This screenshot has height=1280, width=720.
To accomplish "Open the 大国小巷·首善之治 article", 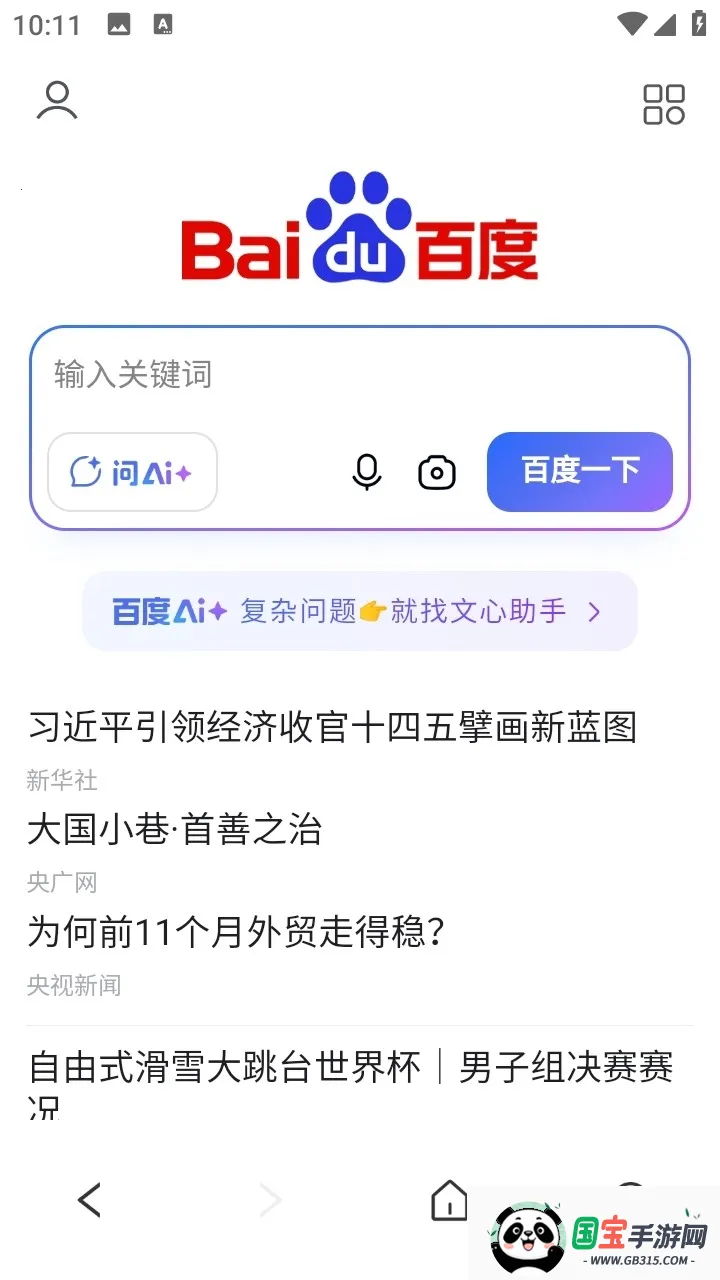I will [176, 830].
